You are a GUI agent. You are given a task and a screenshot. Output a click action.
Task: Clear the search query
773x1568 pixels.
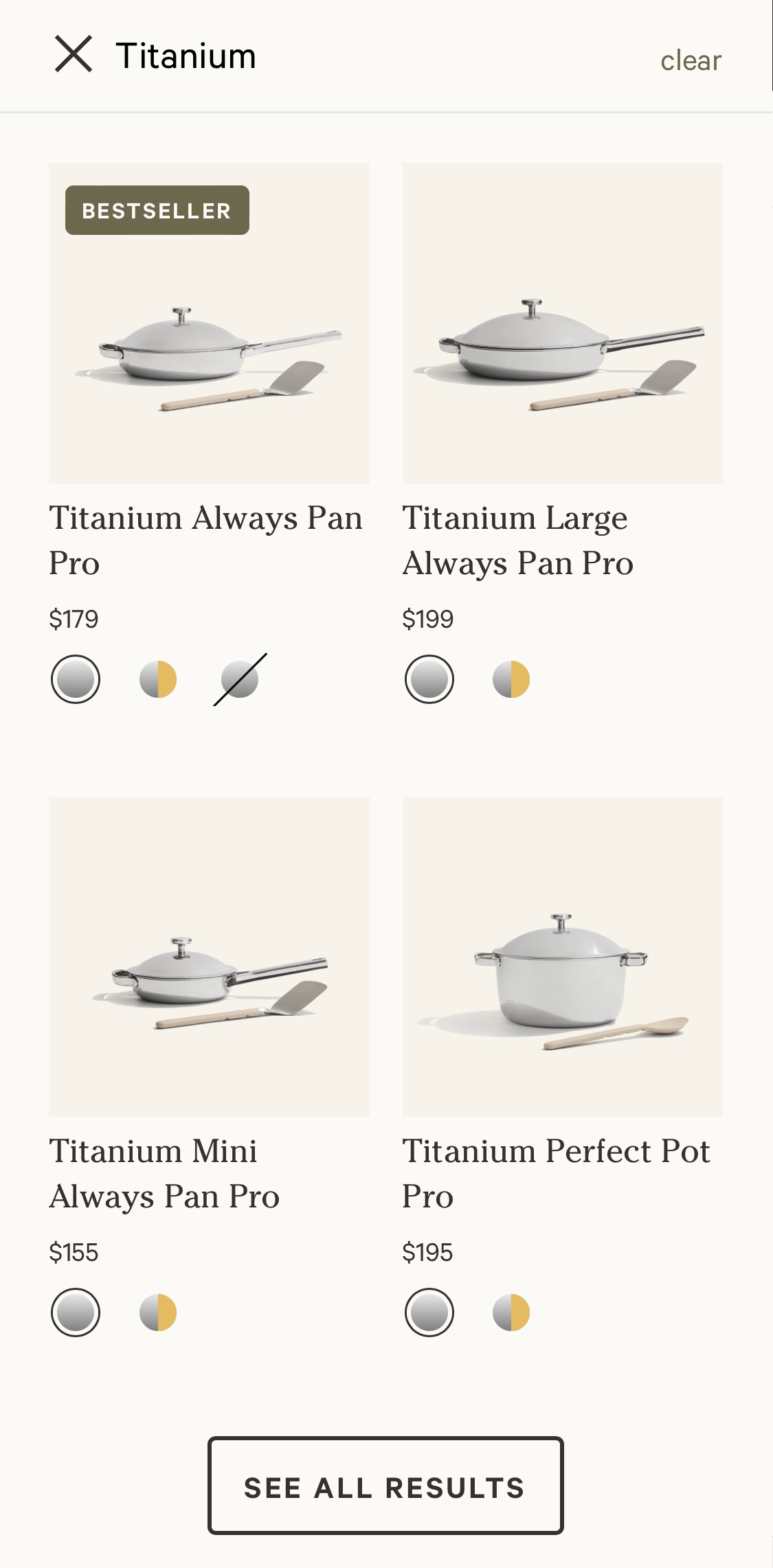(691, 60)
